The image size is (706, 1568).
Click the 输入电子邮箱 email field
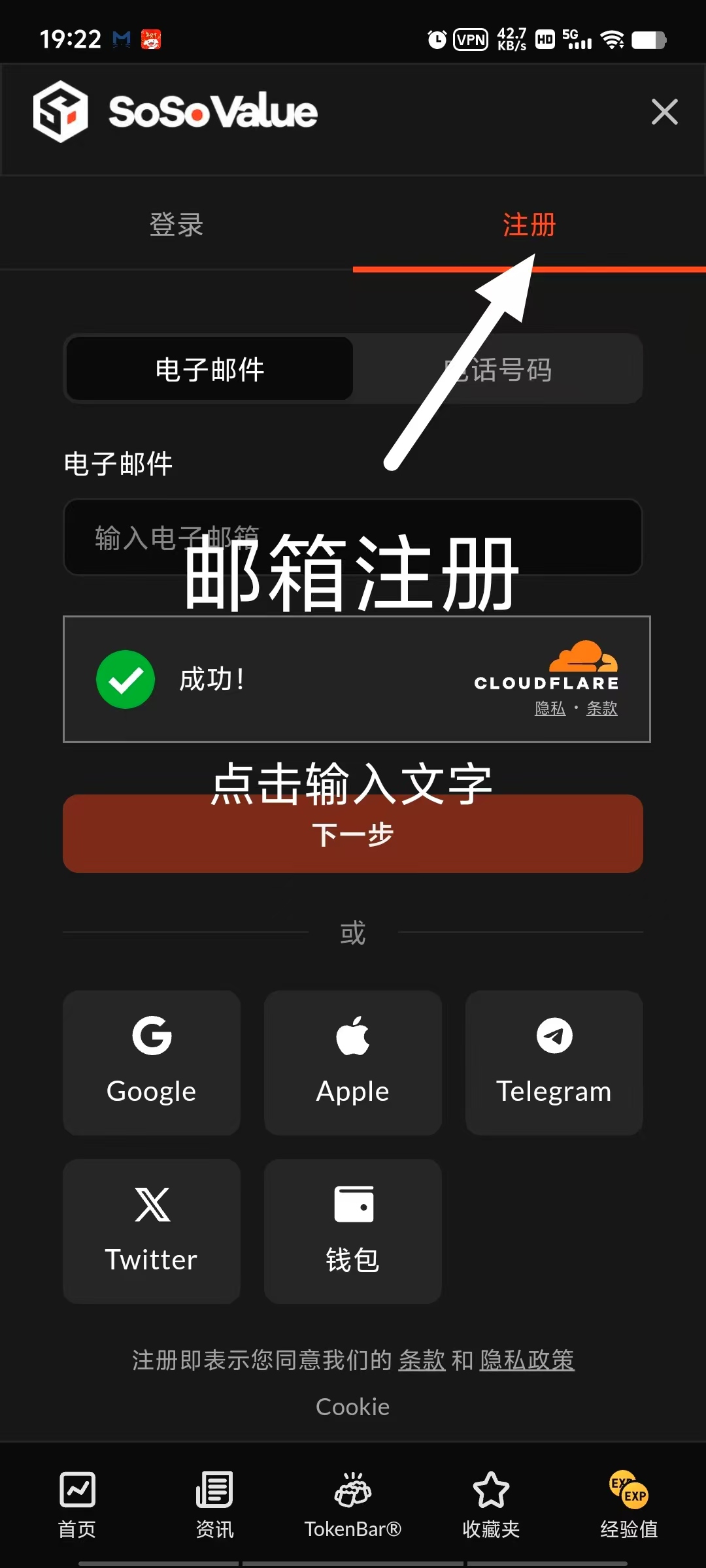[x=353, y=537]
